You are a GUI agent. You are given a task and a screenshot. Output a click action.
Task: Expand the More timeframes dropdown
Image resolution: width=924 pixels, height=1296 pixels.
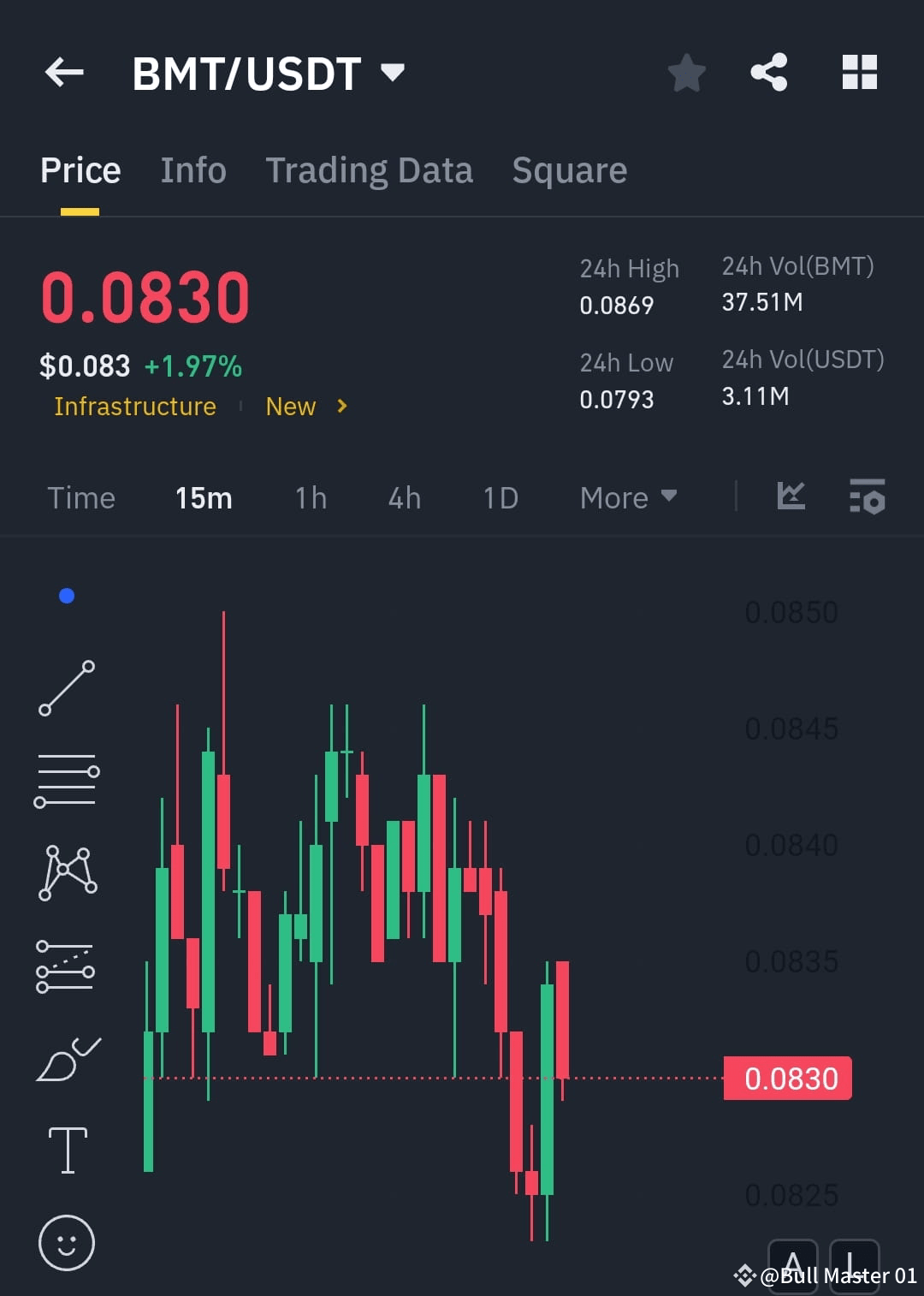[x=628, y=497]
